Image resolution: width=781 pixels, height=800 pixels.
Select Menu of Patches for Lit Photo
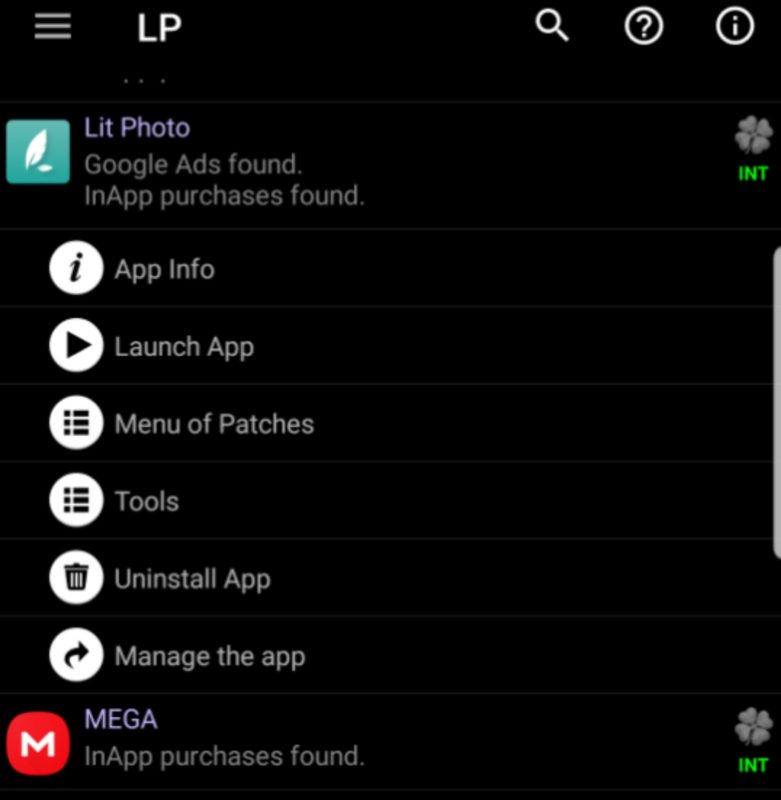[x=215, y=423]
